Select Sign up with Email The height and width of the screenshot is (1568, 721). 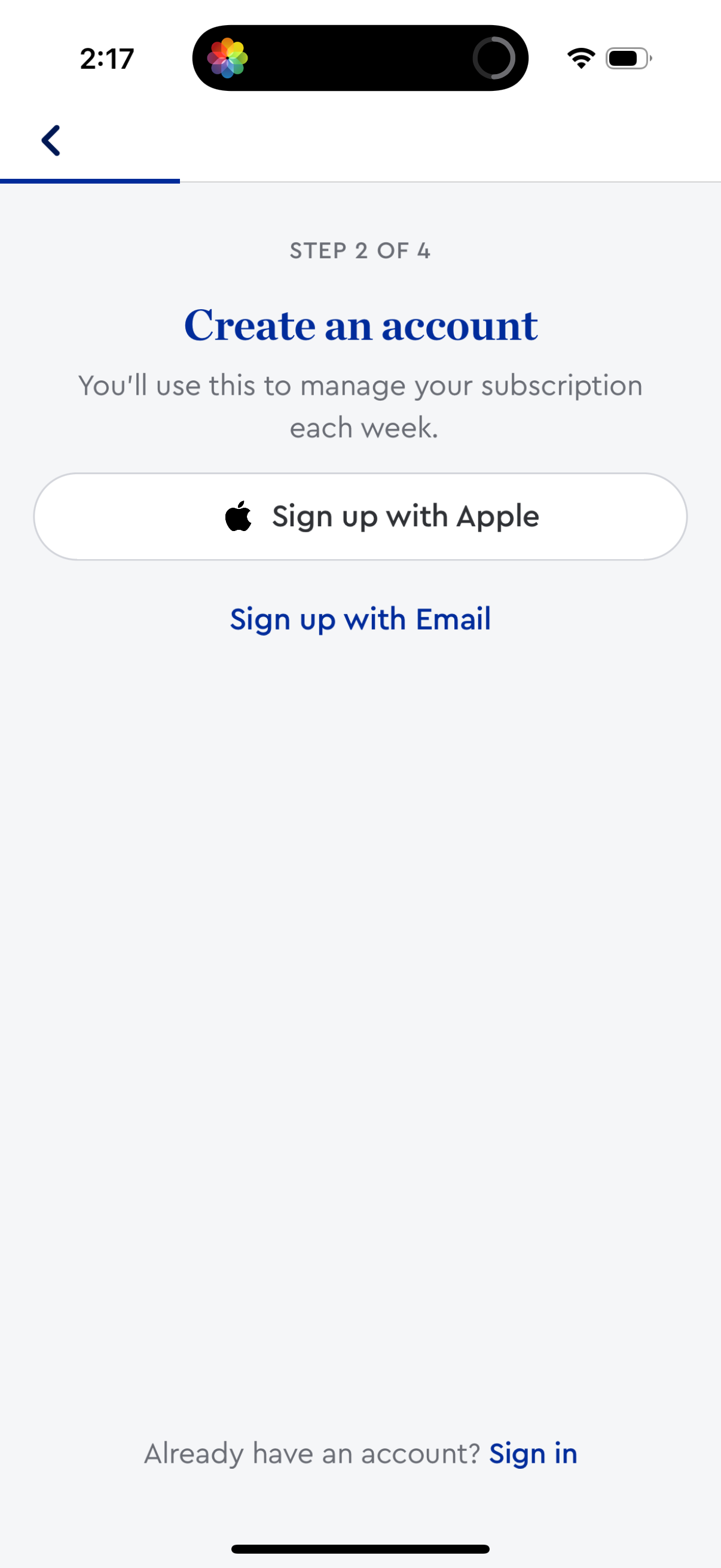(360, 618)
